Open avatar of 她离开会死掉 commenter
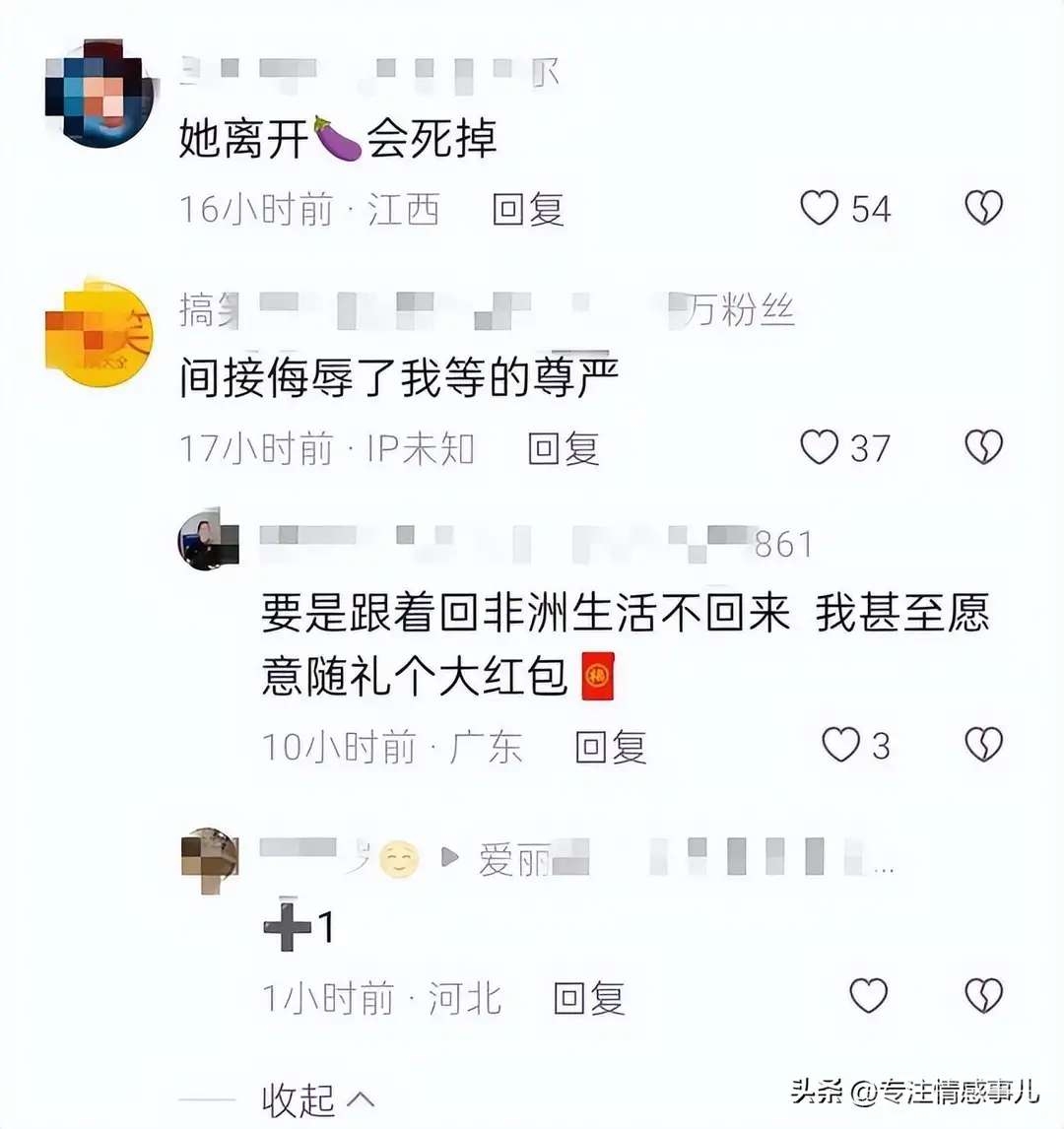 (x=99, y=94)
